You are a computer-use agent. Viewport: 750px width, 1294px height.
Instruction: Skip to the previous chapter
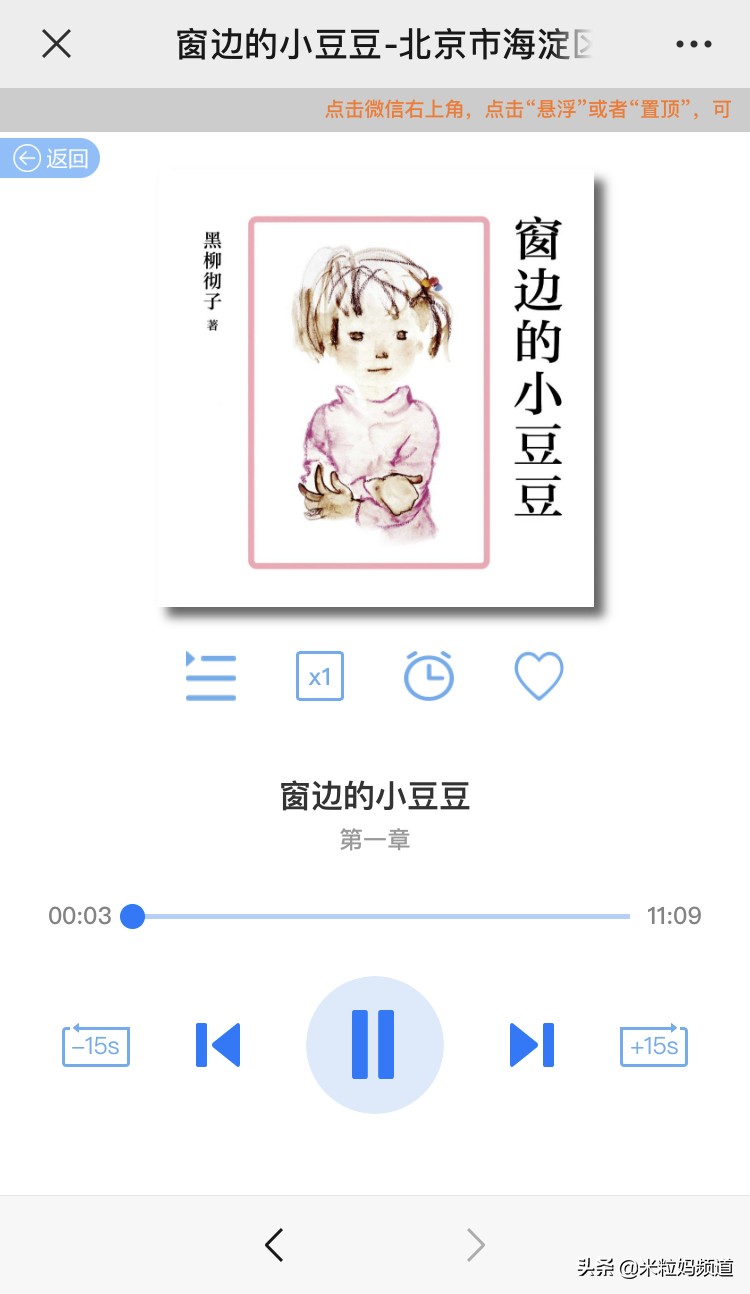(x=218, y=1044)
